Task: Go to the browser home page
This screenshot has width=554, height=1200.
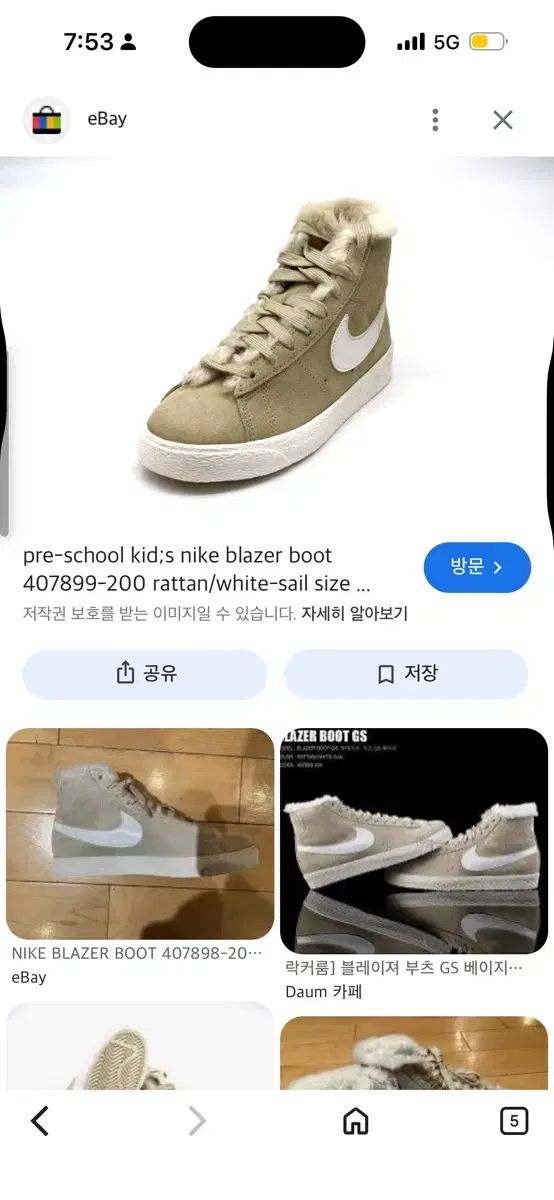Action: pos(355,1121)
